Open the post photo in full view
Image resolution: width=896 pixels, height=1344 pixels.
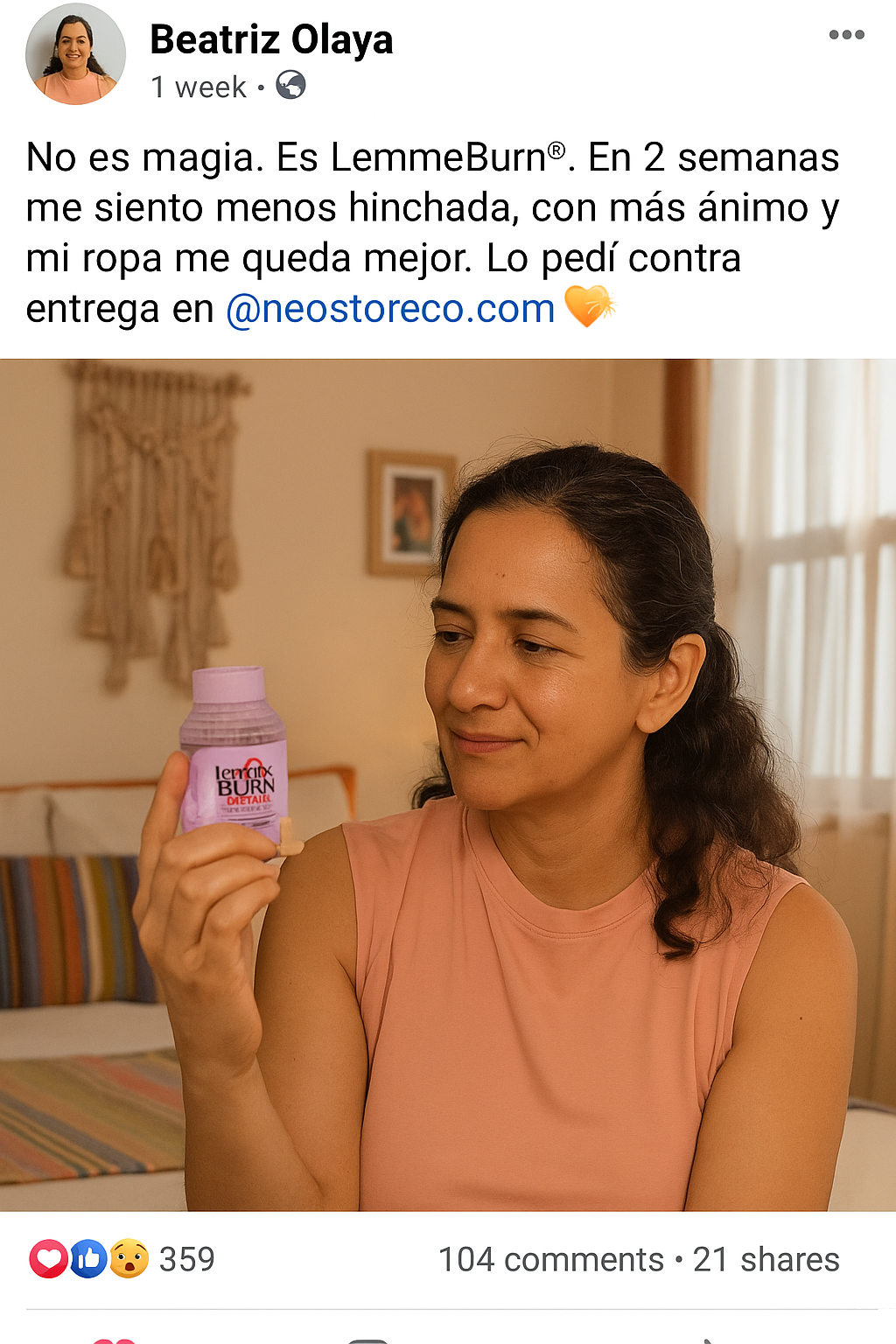[x=448, y=784]
